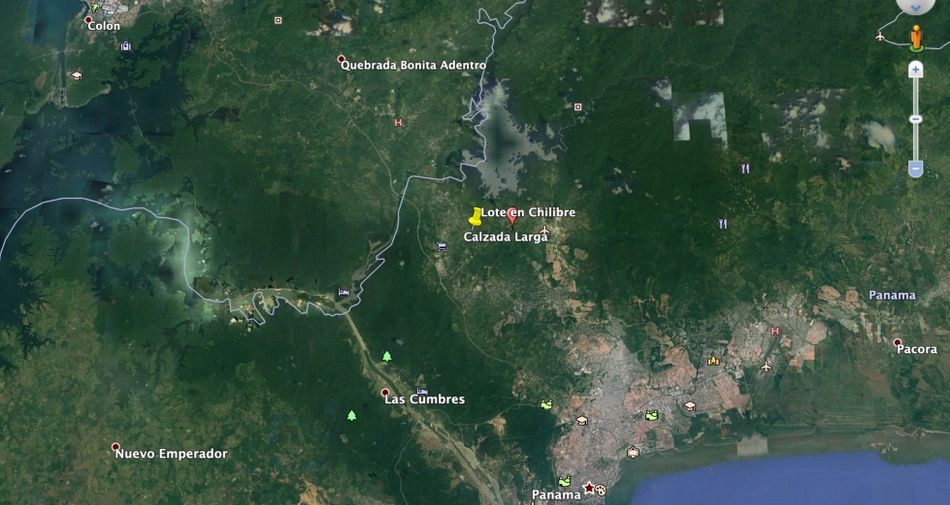Tap the Panama capital star marker

[589, 488]
